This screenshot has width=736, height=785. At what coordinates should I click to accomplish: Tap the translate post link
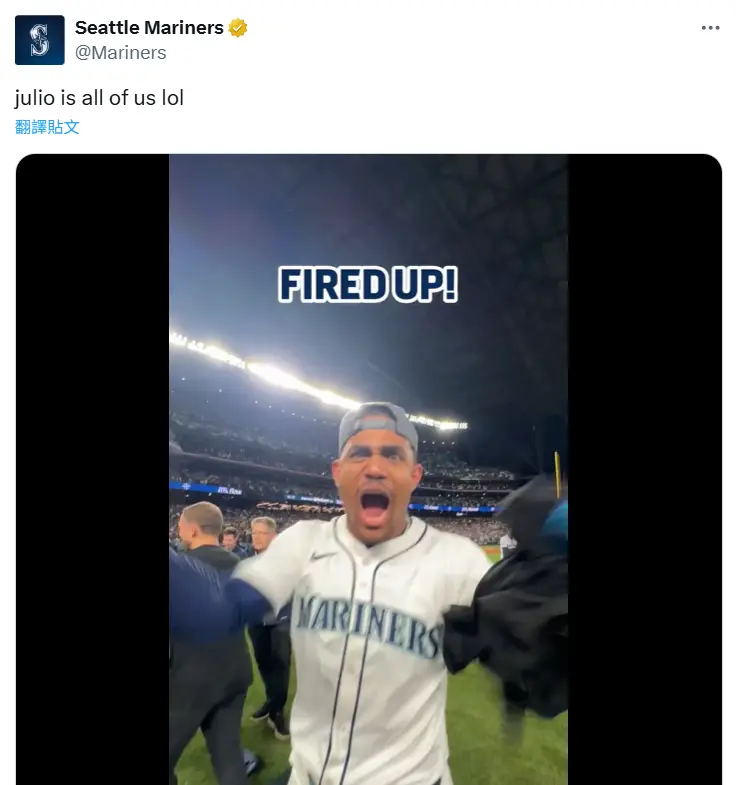coord(47,127)
